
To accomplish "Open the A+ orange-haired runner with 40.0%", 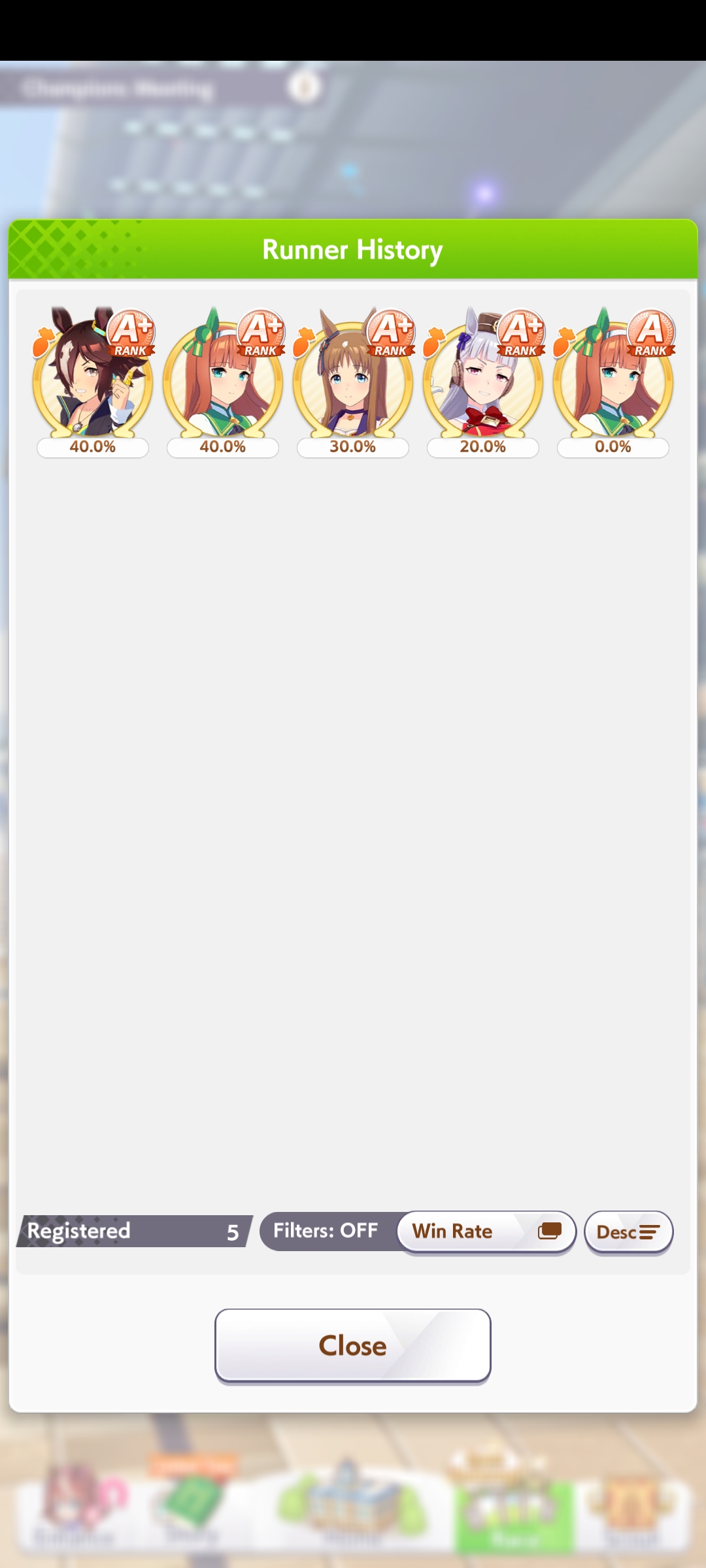I will coord(222,379).
